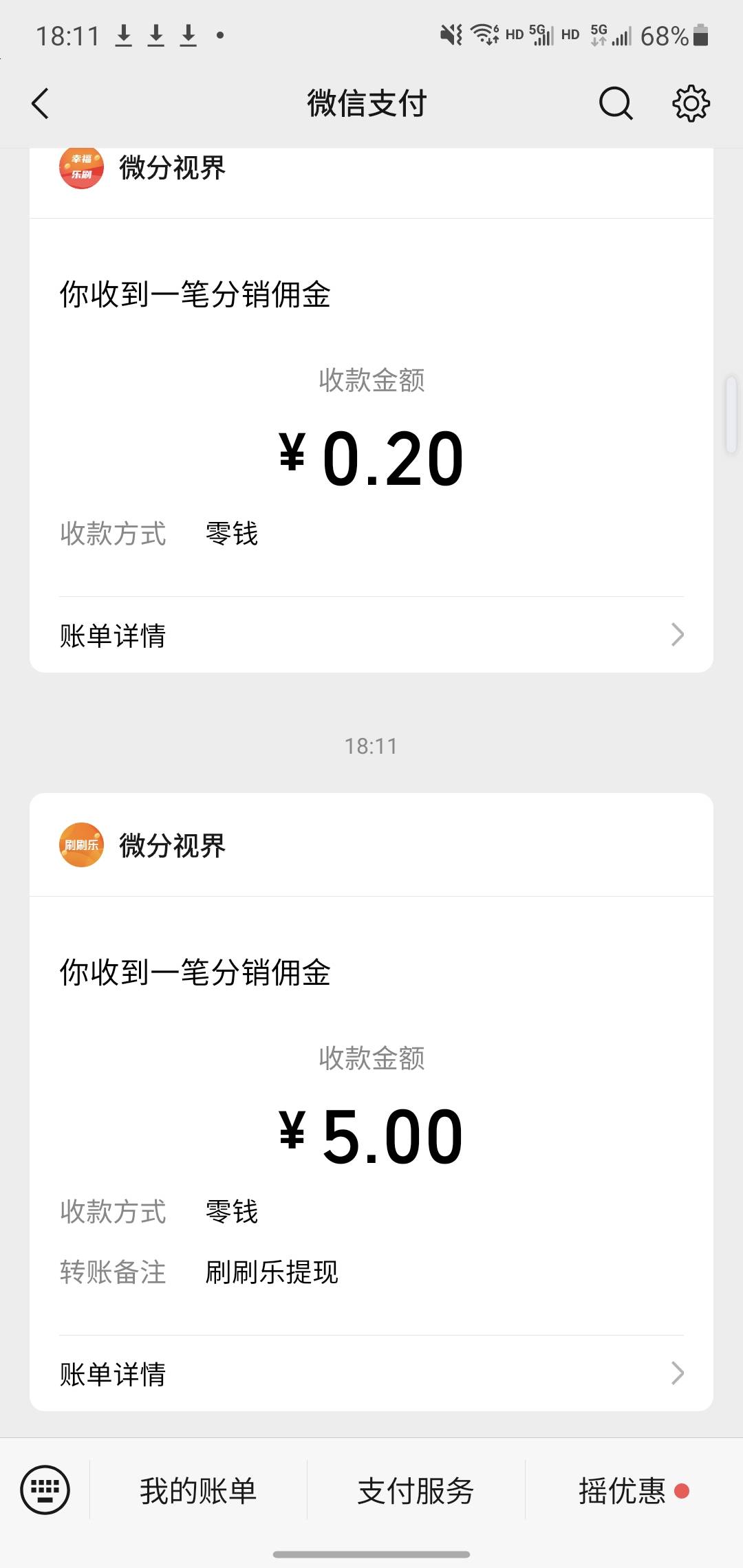
Task: Switch to keyboard input mode
Action: point(45,1490)
